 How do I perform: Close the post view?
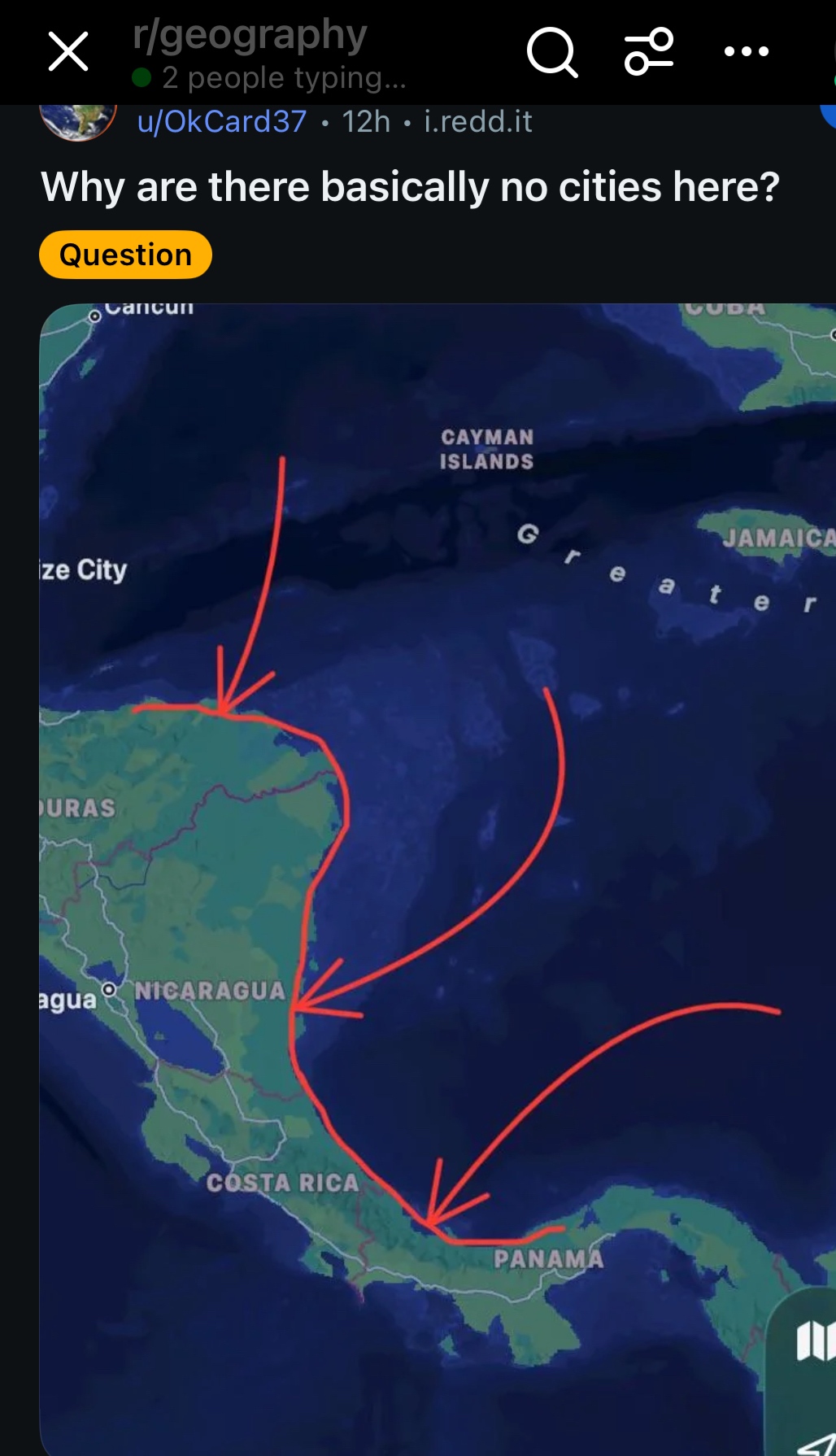(x=67, y=52)
